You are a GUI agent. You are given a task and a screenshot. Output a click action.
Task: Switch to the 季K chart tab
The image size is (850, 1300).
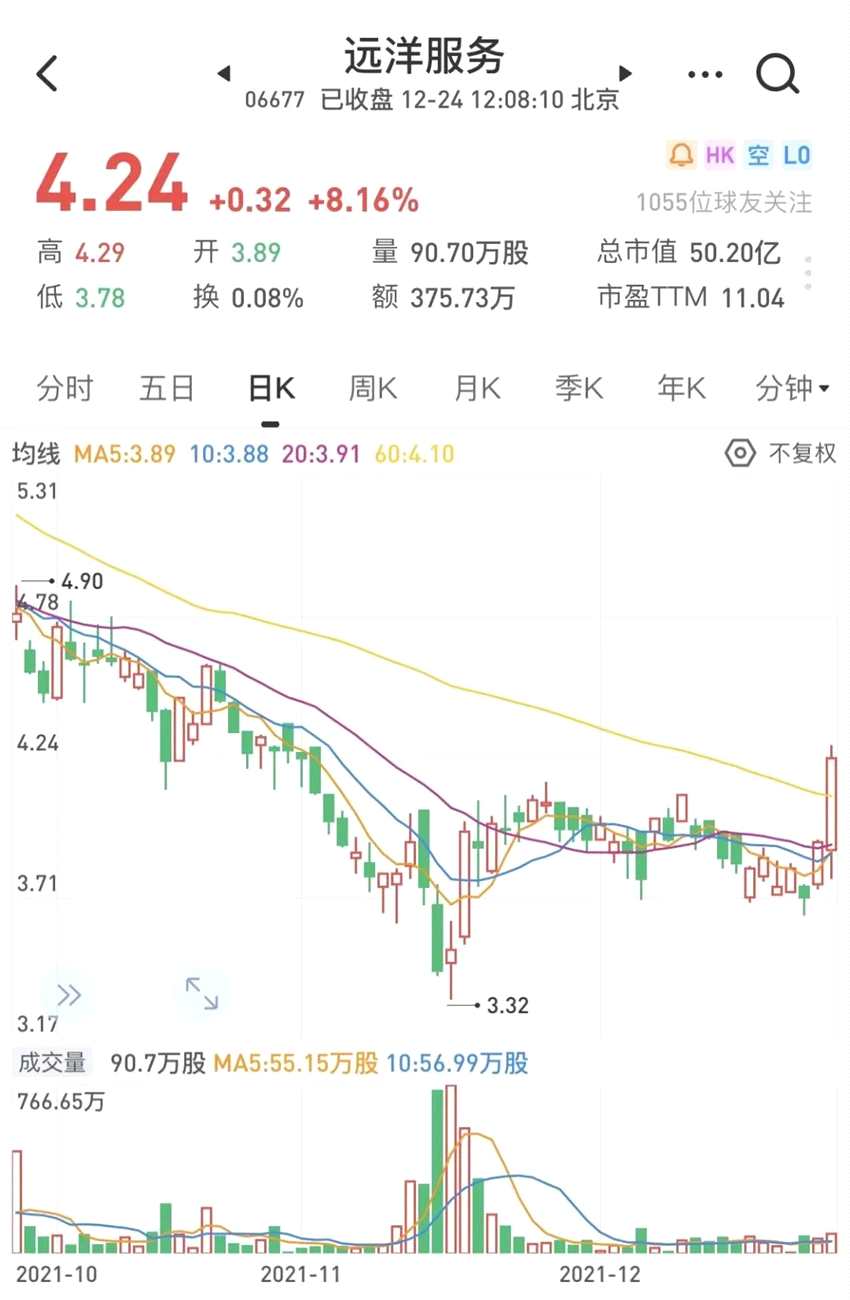coord(579,388)
